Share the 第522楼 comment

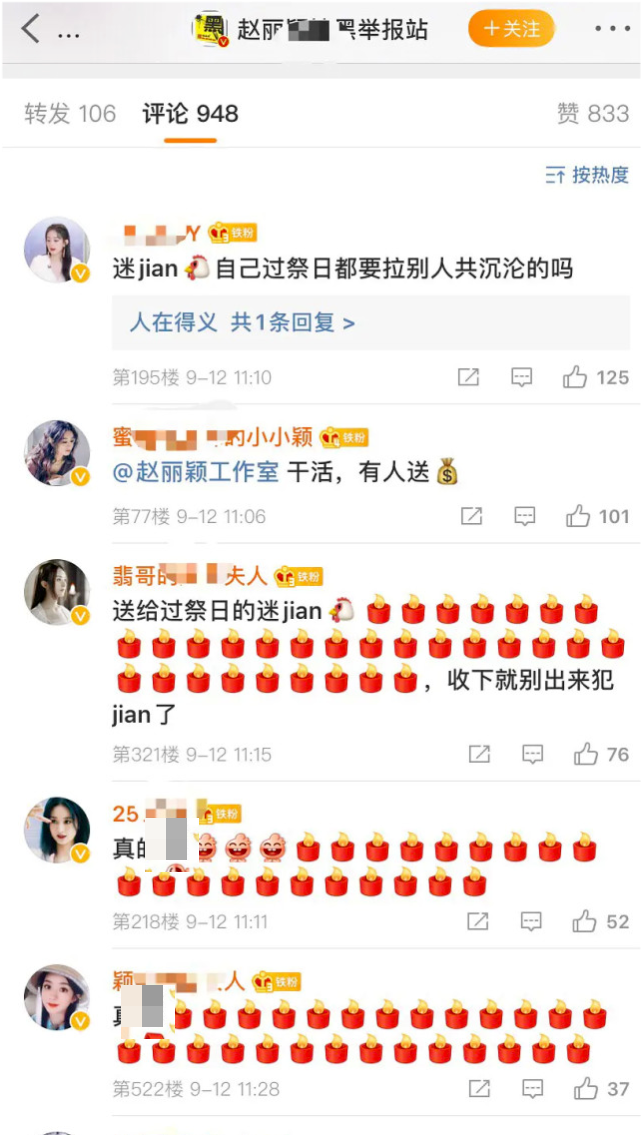[479, 1088]
